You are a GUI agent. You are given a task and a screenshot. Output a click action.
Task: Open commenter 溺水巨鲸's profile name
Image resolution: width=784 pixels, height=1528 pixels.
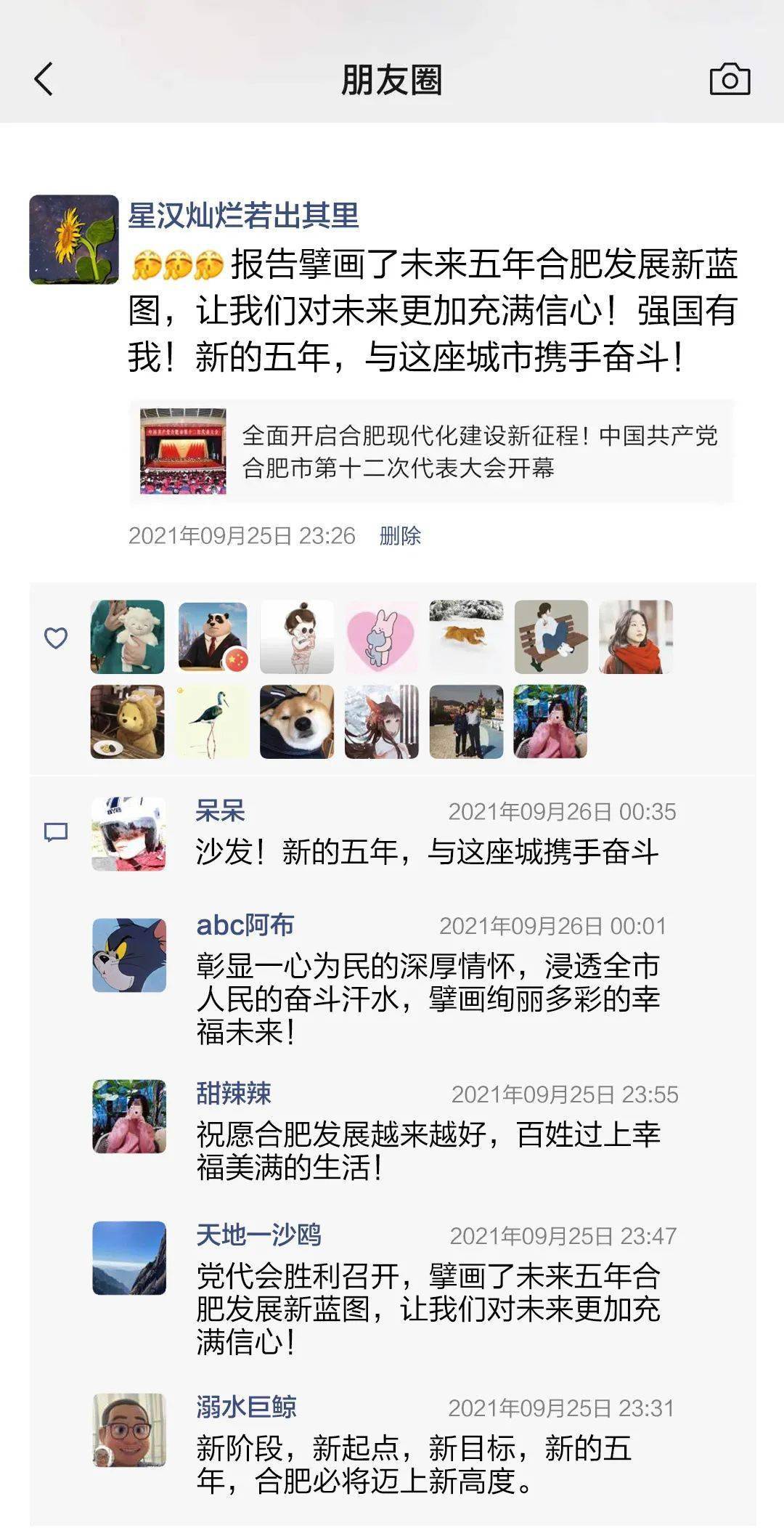[x=246, y=1407]
